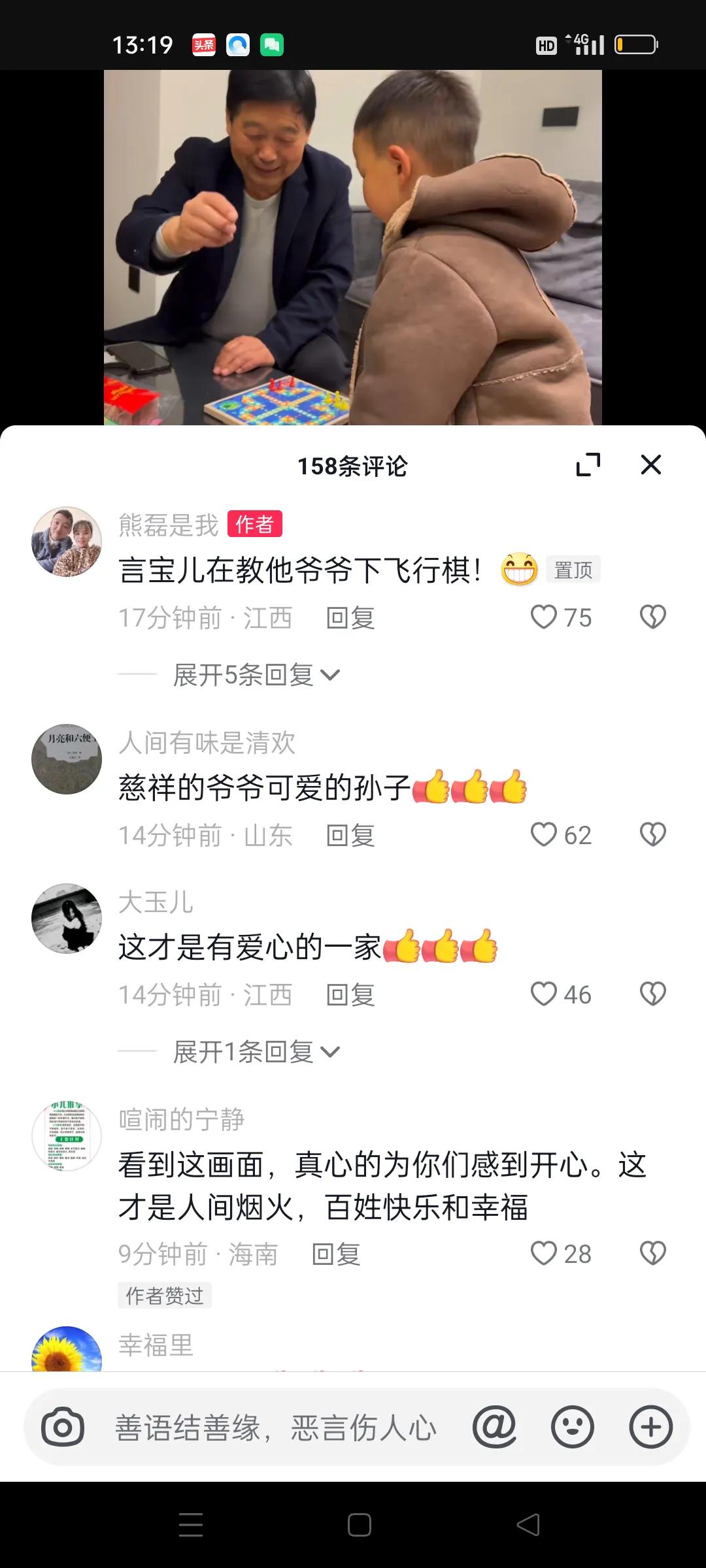Tap the comment input field

(275, 1428)
